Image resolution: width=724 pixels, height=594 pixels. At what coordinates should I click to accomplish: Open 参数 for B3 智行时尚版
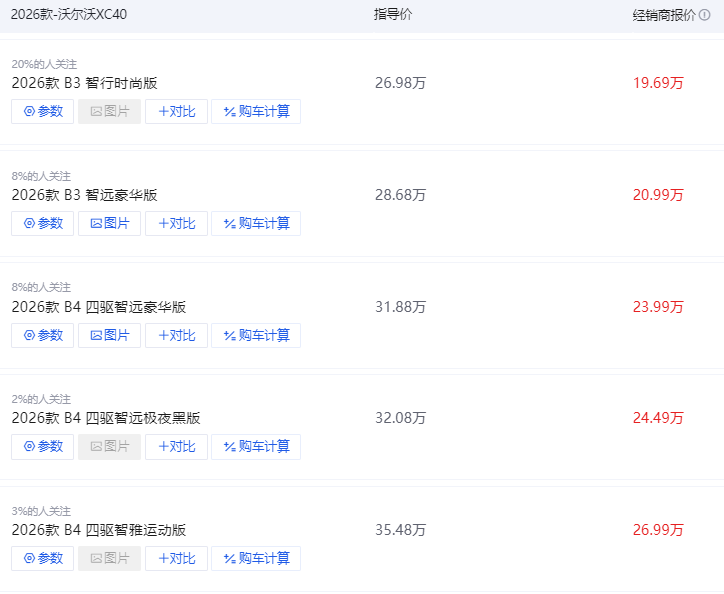coord(43,112)
